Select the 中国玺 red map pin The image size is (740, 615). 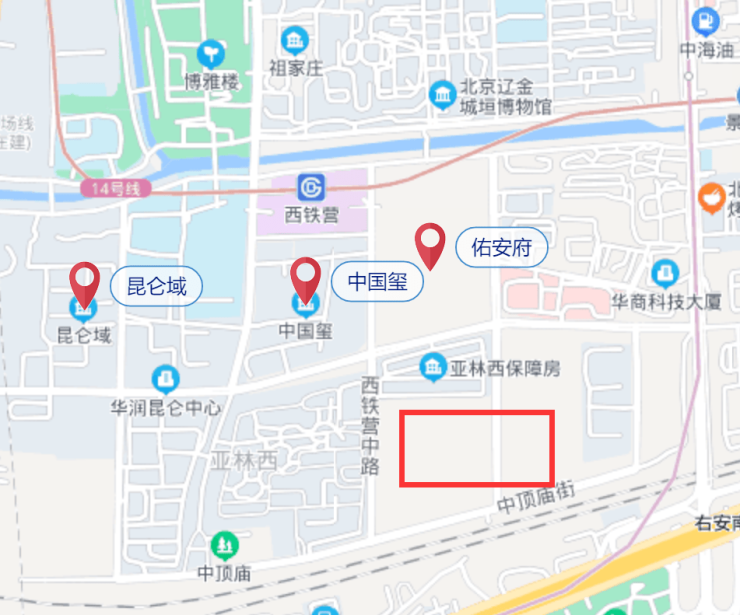305,275
